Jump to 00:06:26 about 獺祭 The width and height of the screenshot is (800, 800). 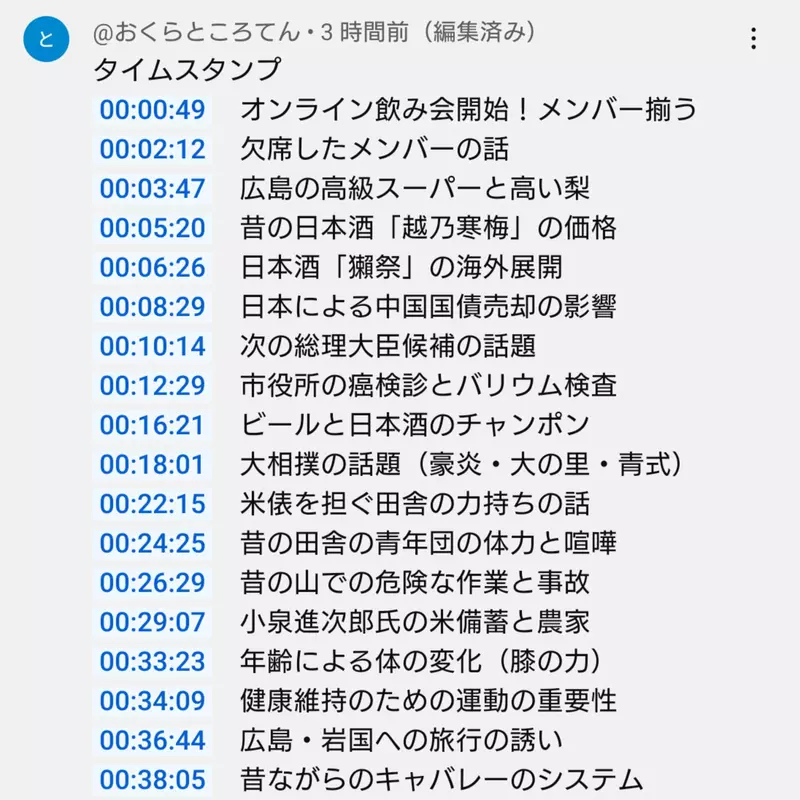[x=152, y=268]
